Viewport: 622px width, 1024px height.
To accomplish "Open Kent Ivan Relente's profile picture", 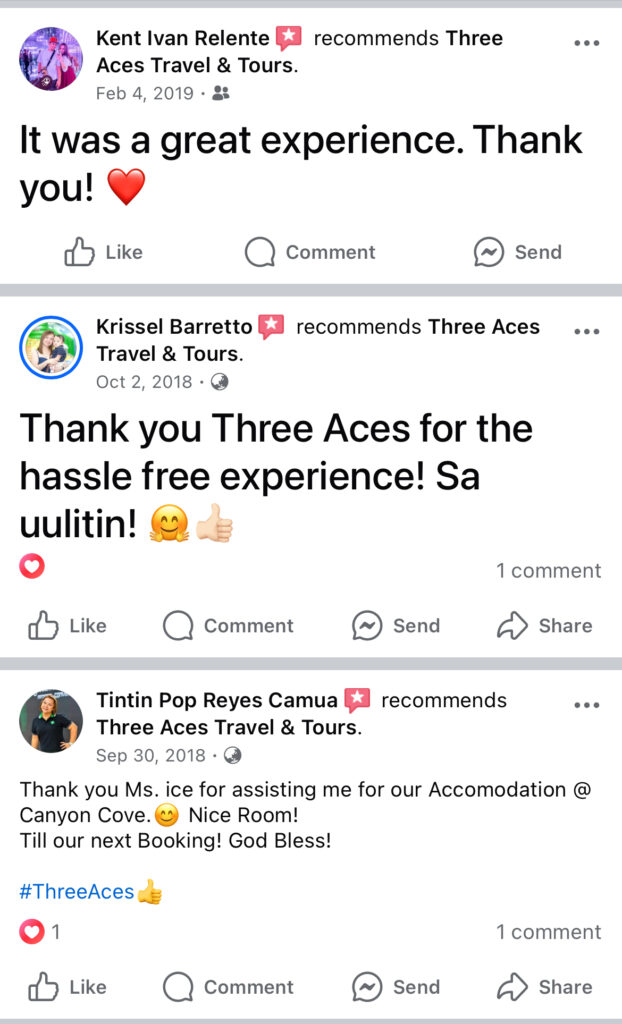I will (x=51, y=59).
